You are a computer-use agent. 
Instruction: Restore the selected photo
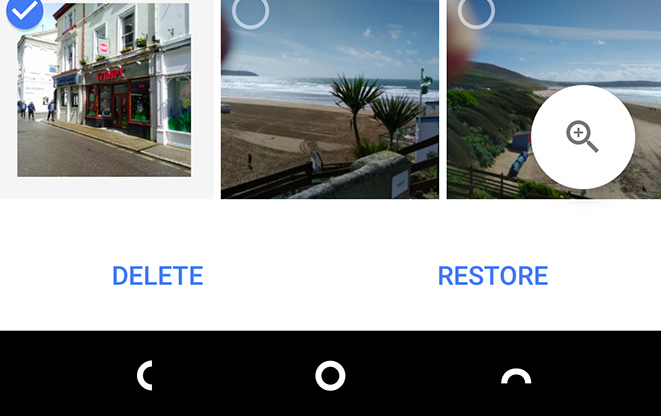click(x=493, y=276)
